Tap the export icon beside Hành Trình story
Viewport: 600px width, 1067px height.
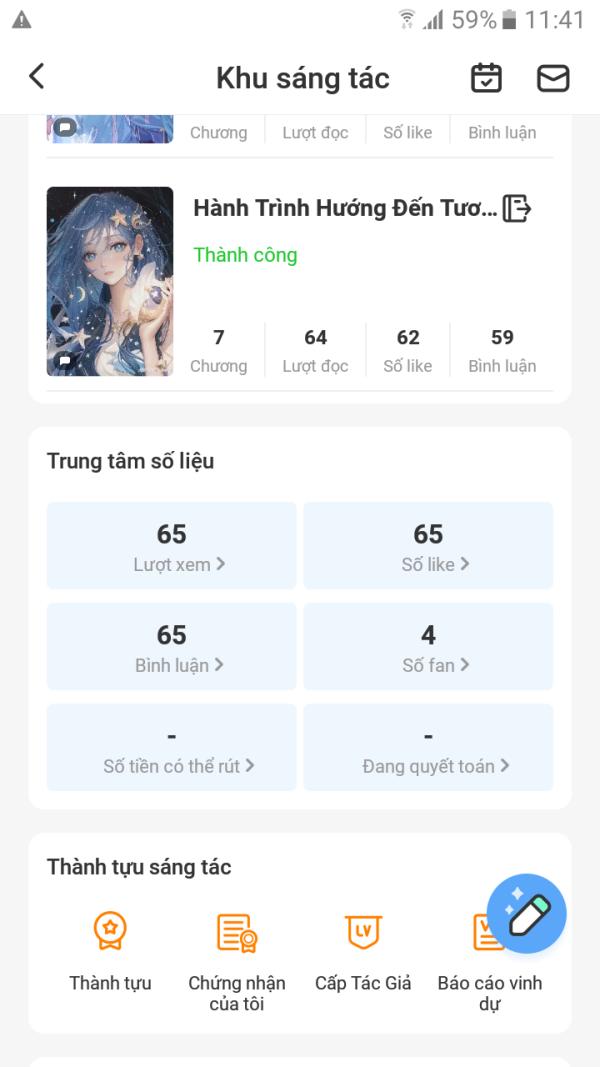pos(516,209)
